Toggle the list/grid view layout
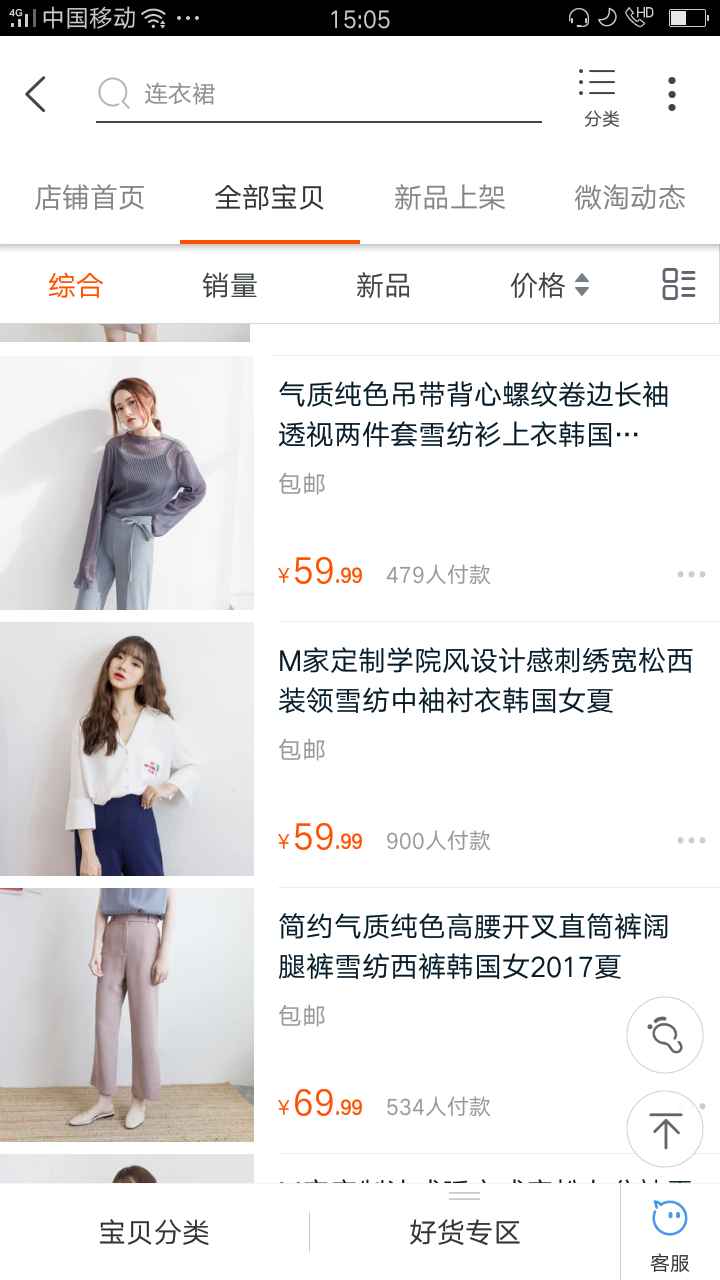 click(x=679, y=285)
